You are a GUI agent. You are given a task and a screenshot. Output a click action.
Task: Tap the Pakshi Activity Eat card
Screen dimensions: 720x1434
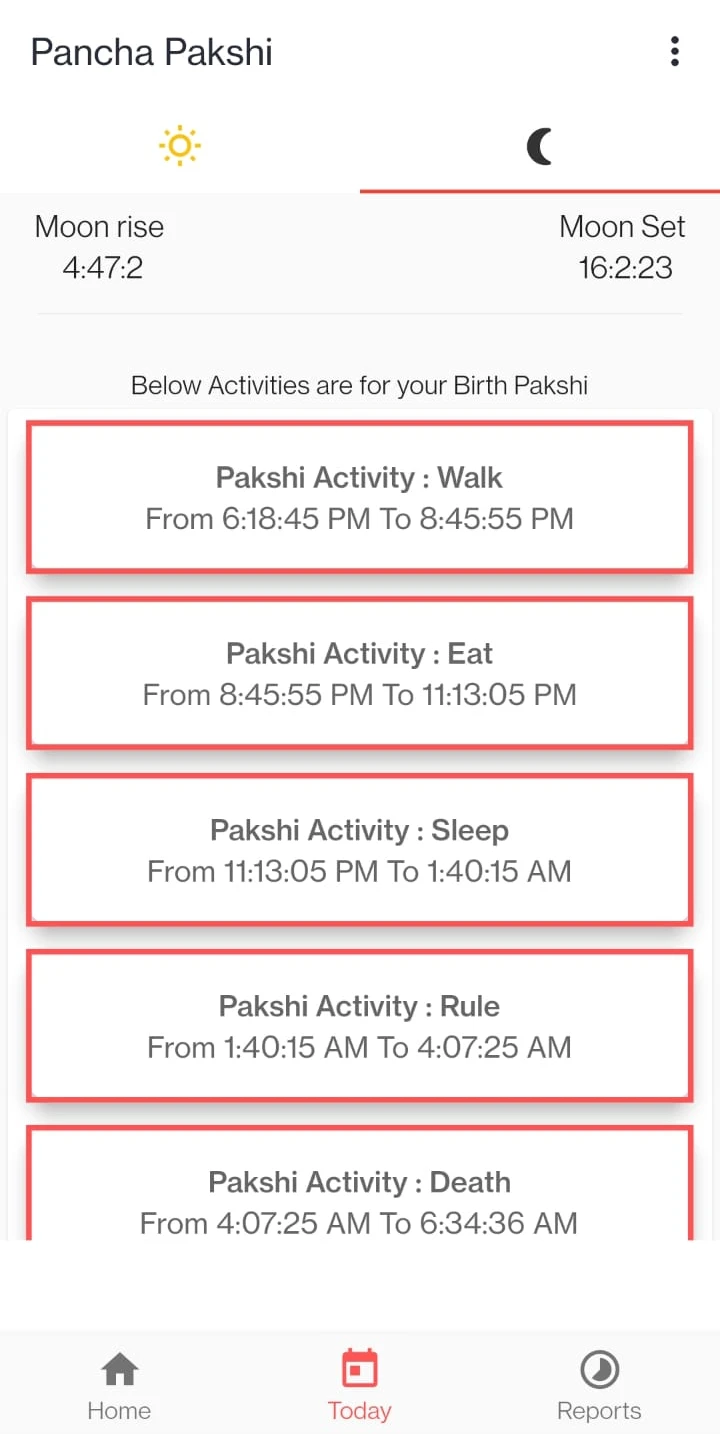(359, 673)
